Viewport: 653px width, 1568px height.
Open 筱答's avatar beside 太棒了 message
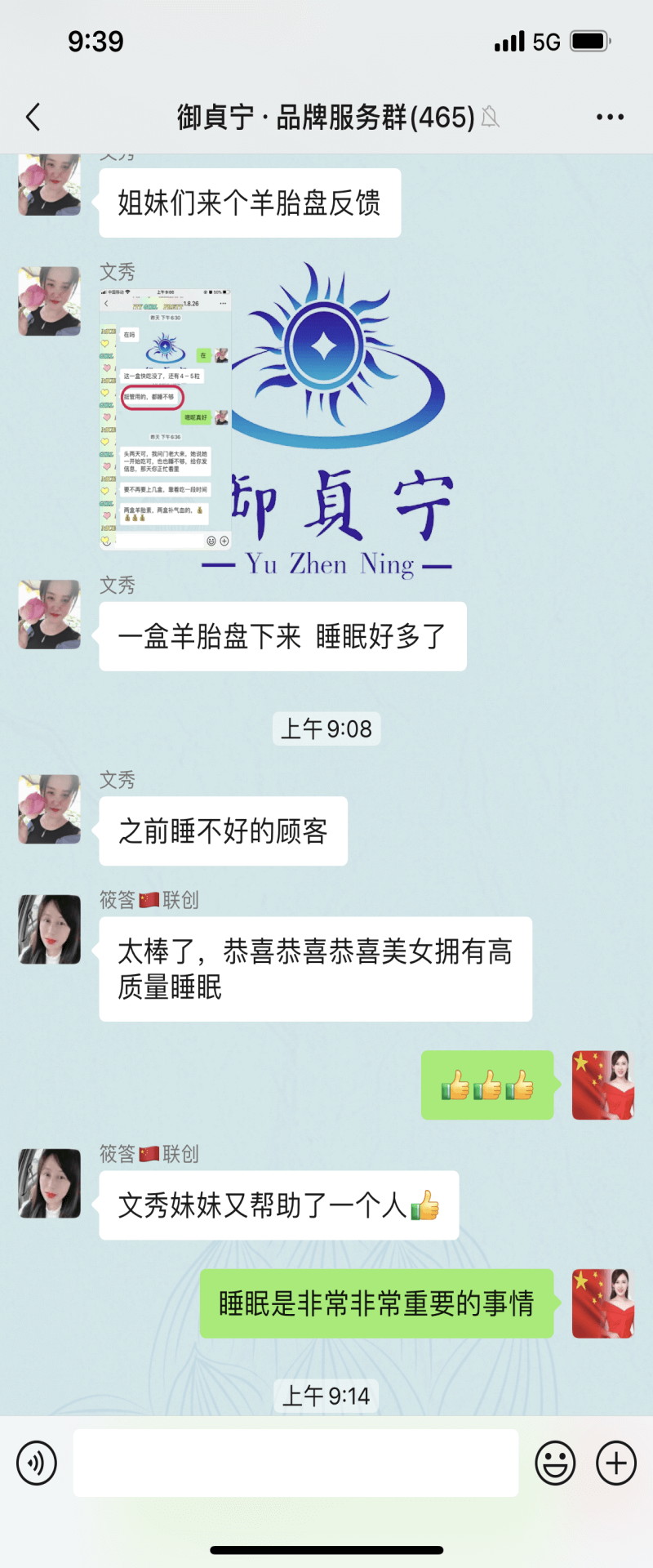[50, 929]
